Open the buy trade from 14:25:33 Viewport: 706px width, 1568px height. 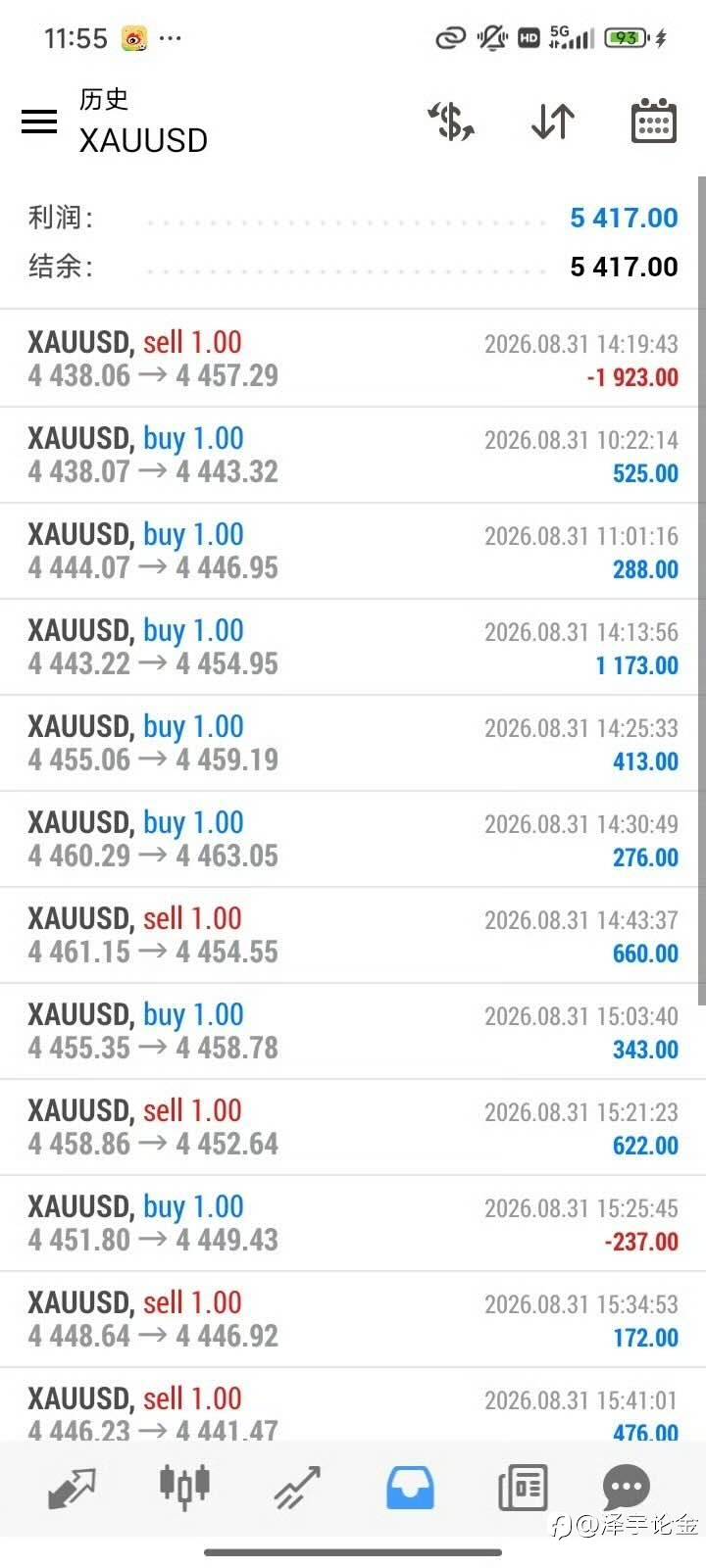click(x=353, y=743)
